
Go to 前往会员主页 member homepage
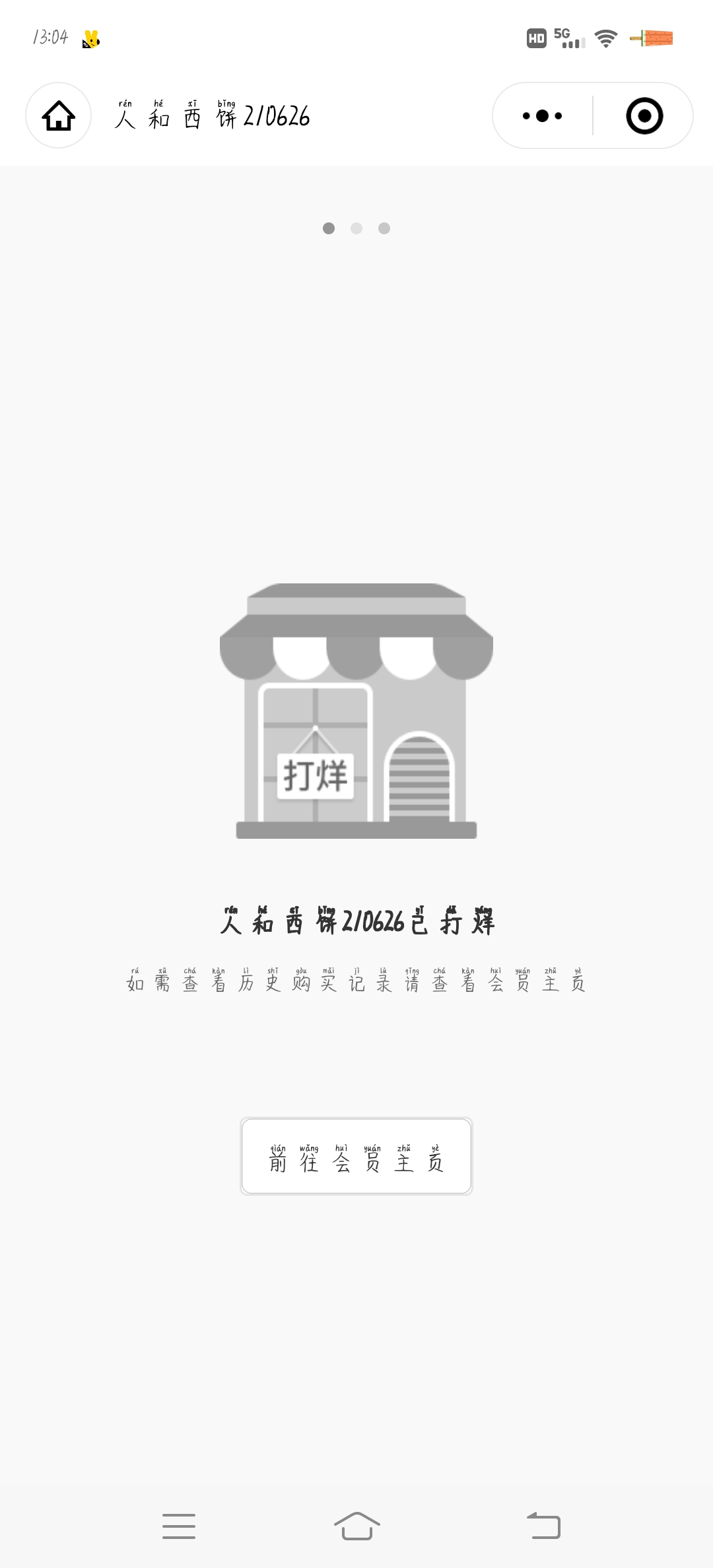[356, 1156]
